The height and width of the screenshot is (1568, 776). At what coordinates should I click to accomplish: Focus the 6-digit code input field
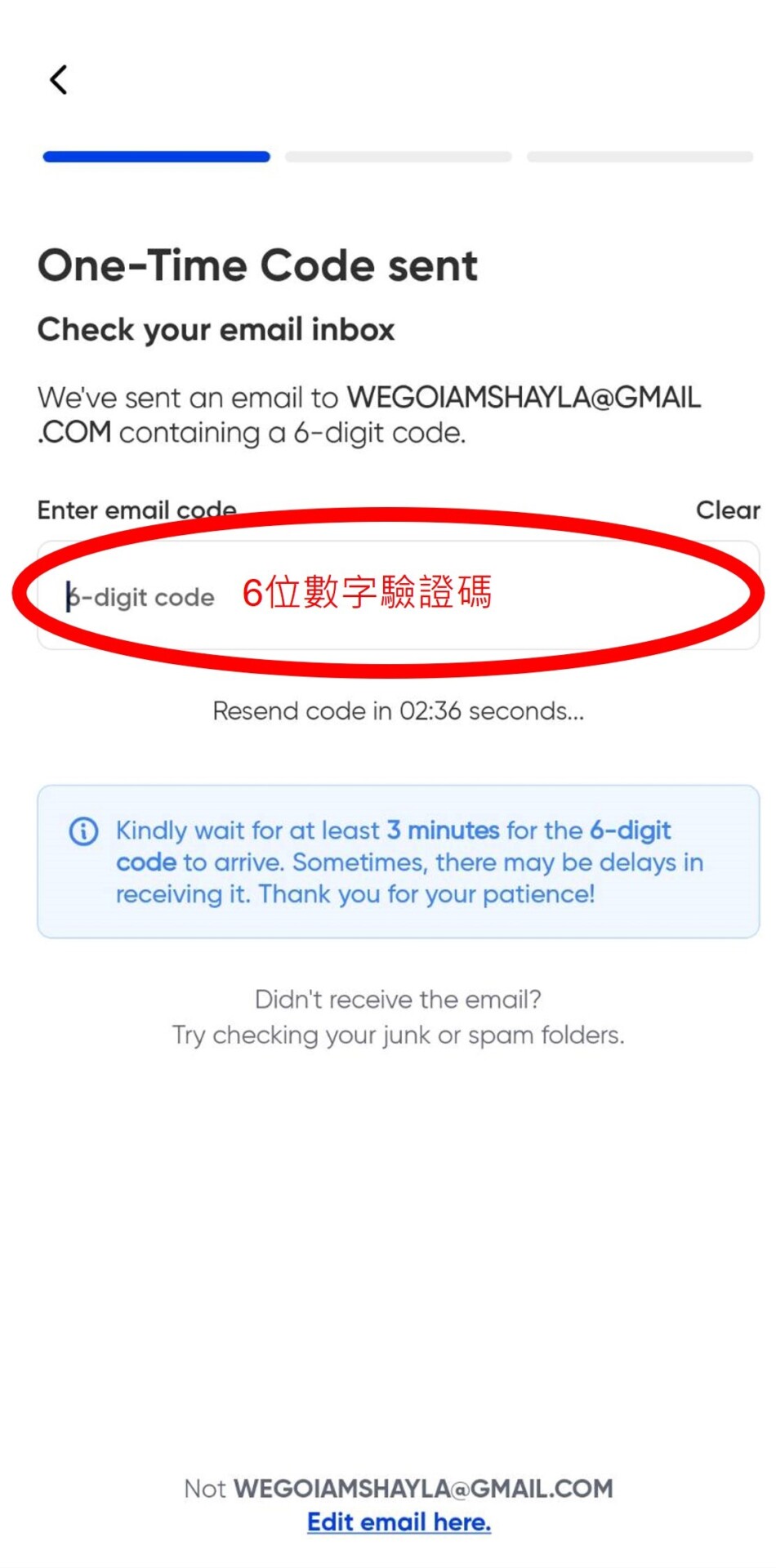pyautogui.click(x=398, y=595)
